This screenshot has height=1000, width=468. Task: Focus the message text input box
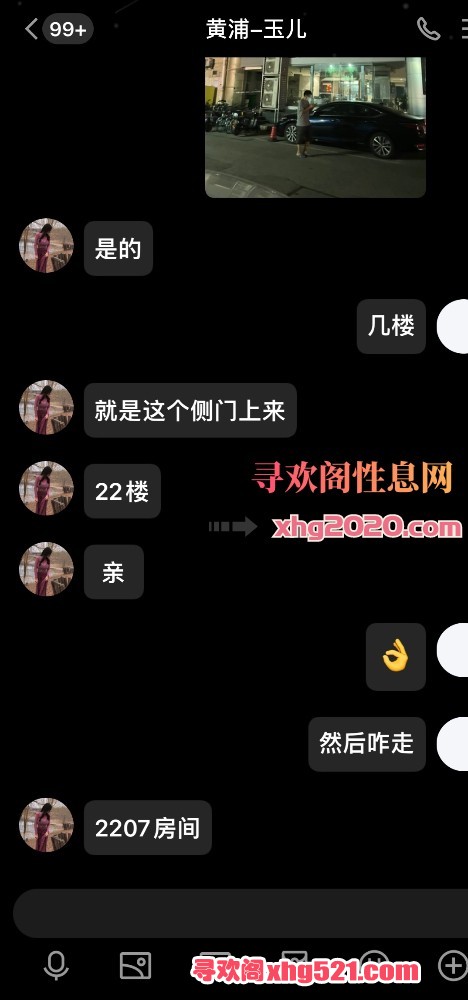pyautogui.click(x=240, y=913)
